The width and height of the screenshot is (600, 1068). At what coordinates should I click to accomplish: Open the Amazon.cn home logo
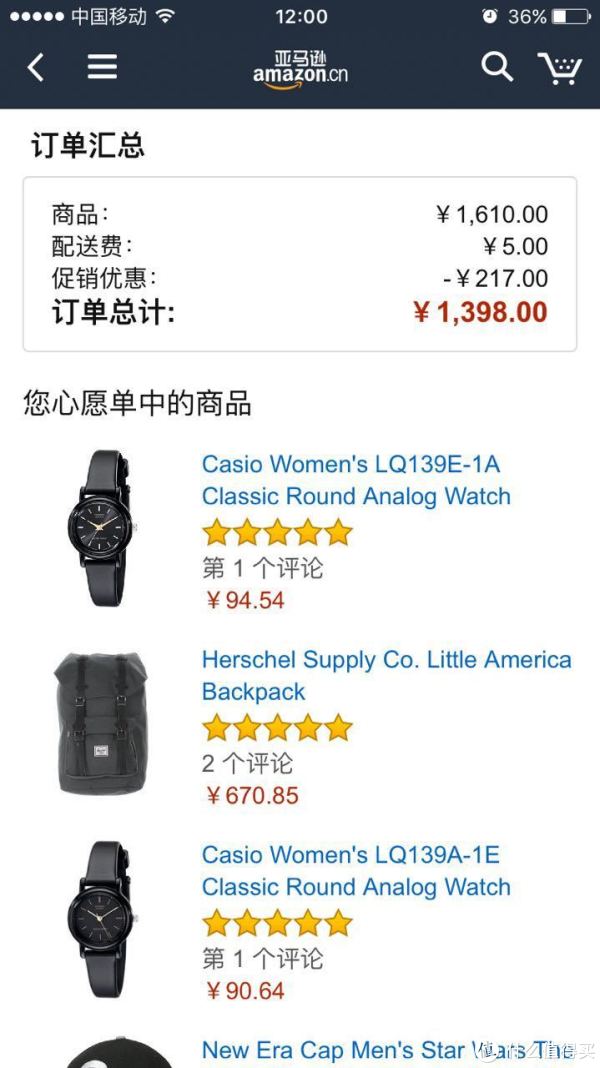point(300,69)
